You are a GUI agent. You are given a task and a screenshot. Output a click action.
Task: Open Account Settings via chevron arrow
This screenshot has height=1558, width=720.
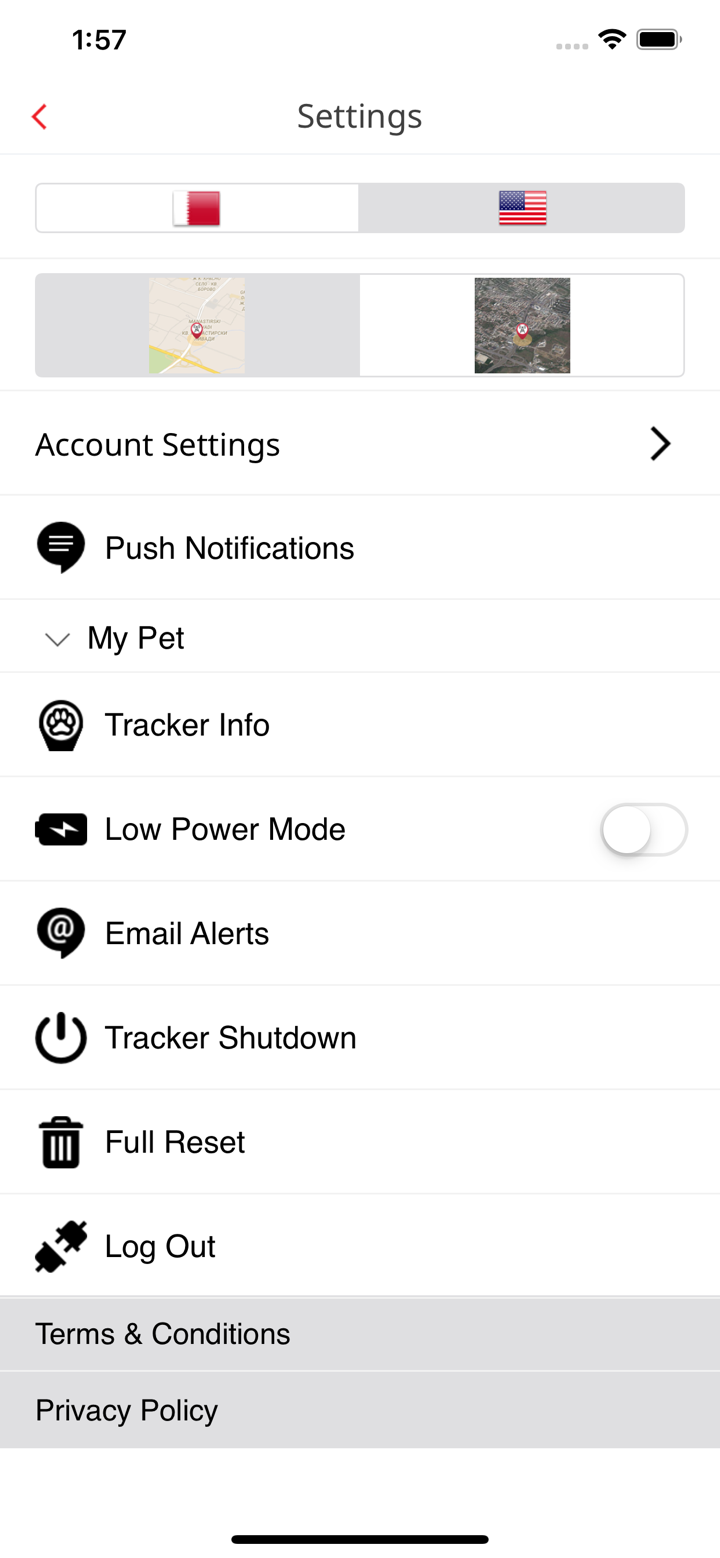(658, 443)
